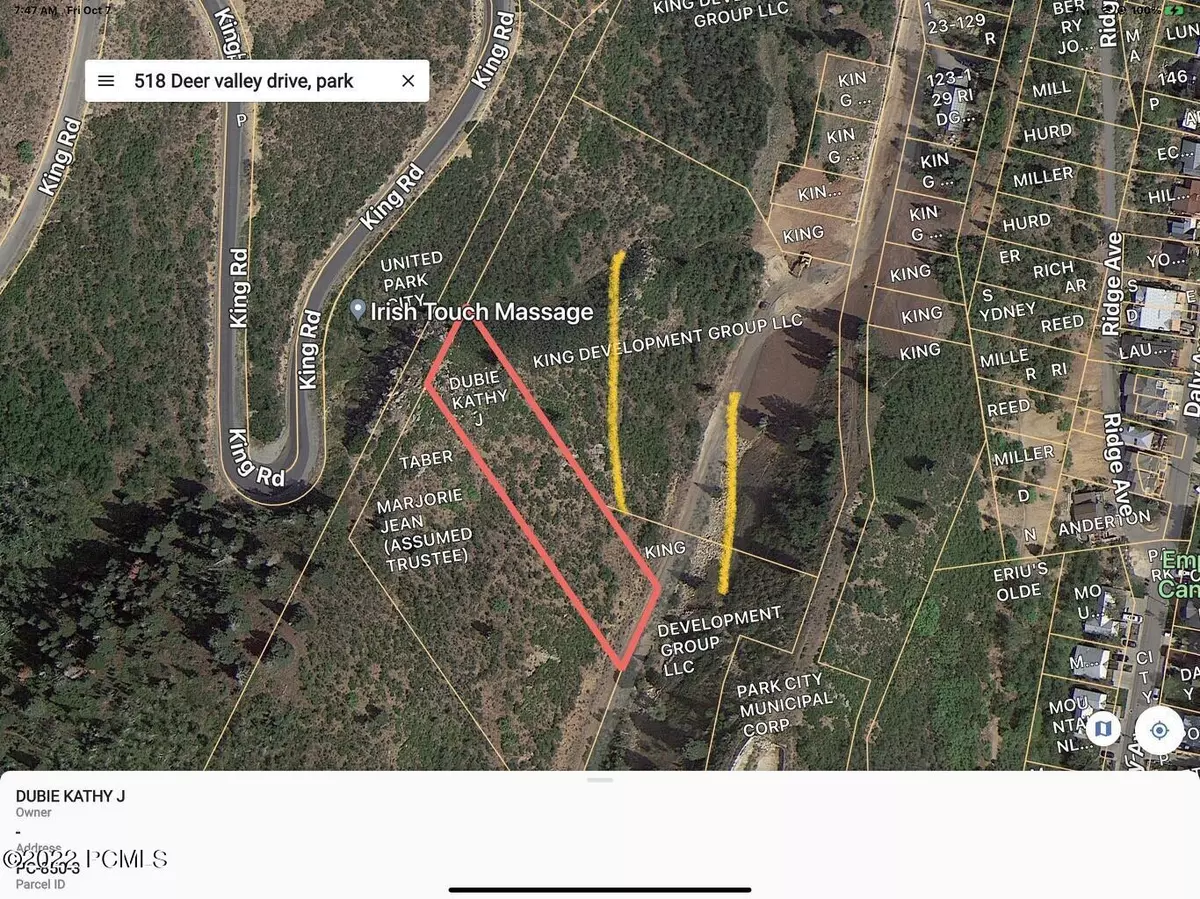Tap the parcel details sheet handle
Screen dimensions: 1200x899
599,779
